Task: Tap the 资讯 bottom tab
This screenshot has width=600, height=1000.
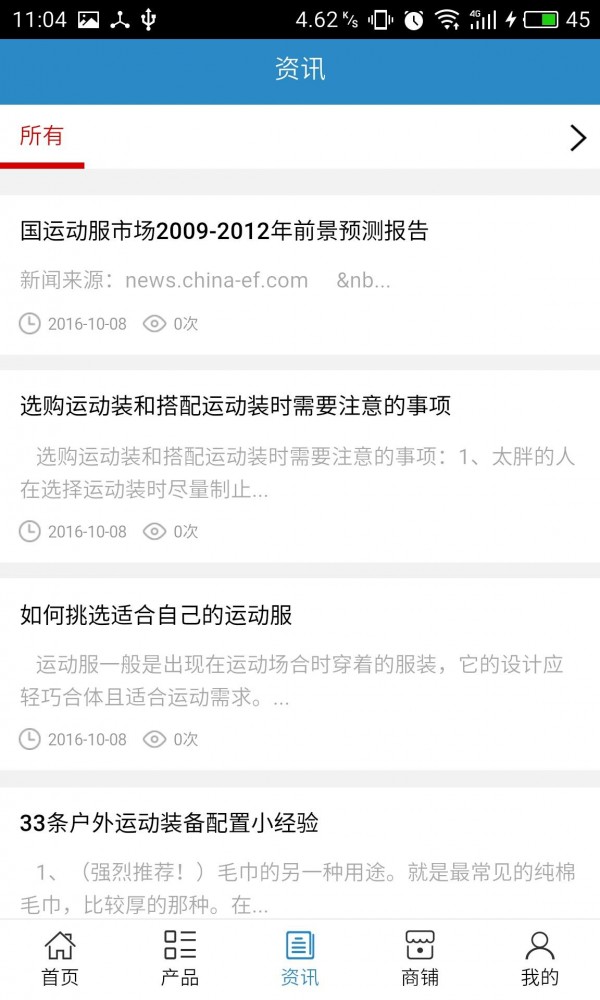Action: tap(300, 959)
